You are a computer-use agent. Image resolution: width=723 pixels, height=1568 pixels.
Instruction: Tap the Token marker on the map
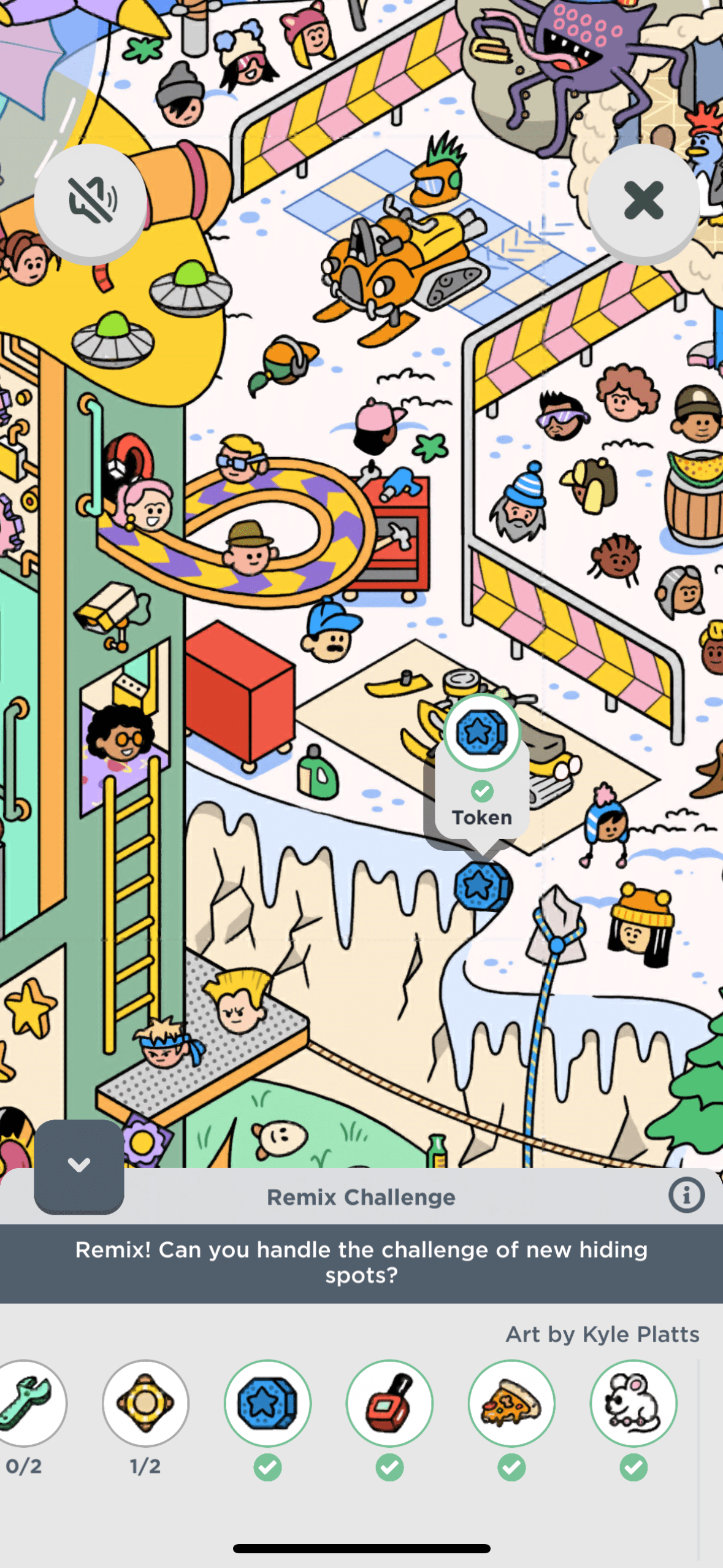pyautogui.click(x=482, y=885)
